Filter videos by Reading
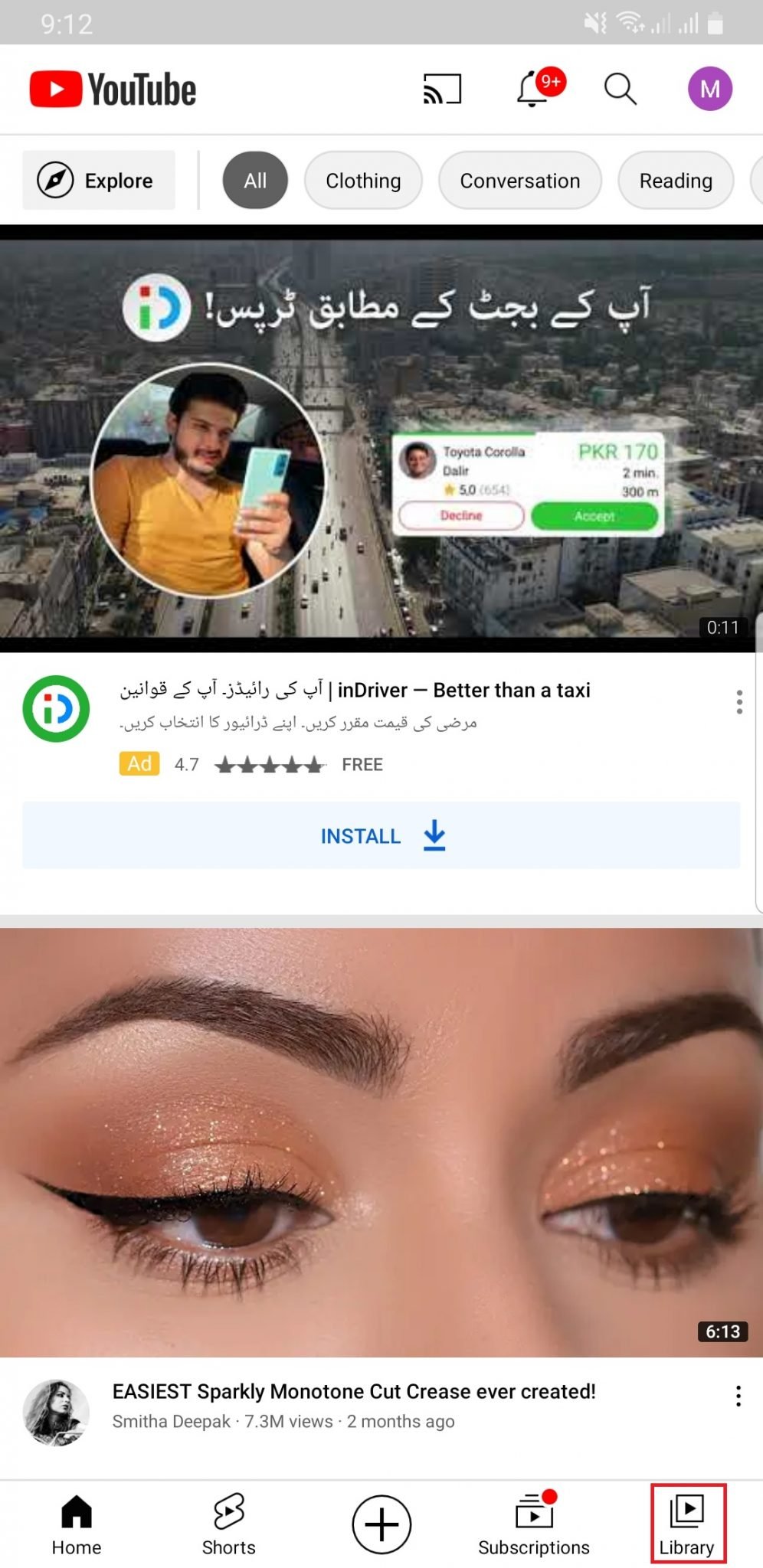The height and width of the screenshot is (1568, 763). coord(675,181)
